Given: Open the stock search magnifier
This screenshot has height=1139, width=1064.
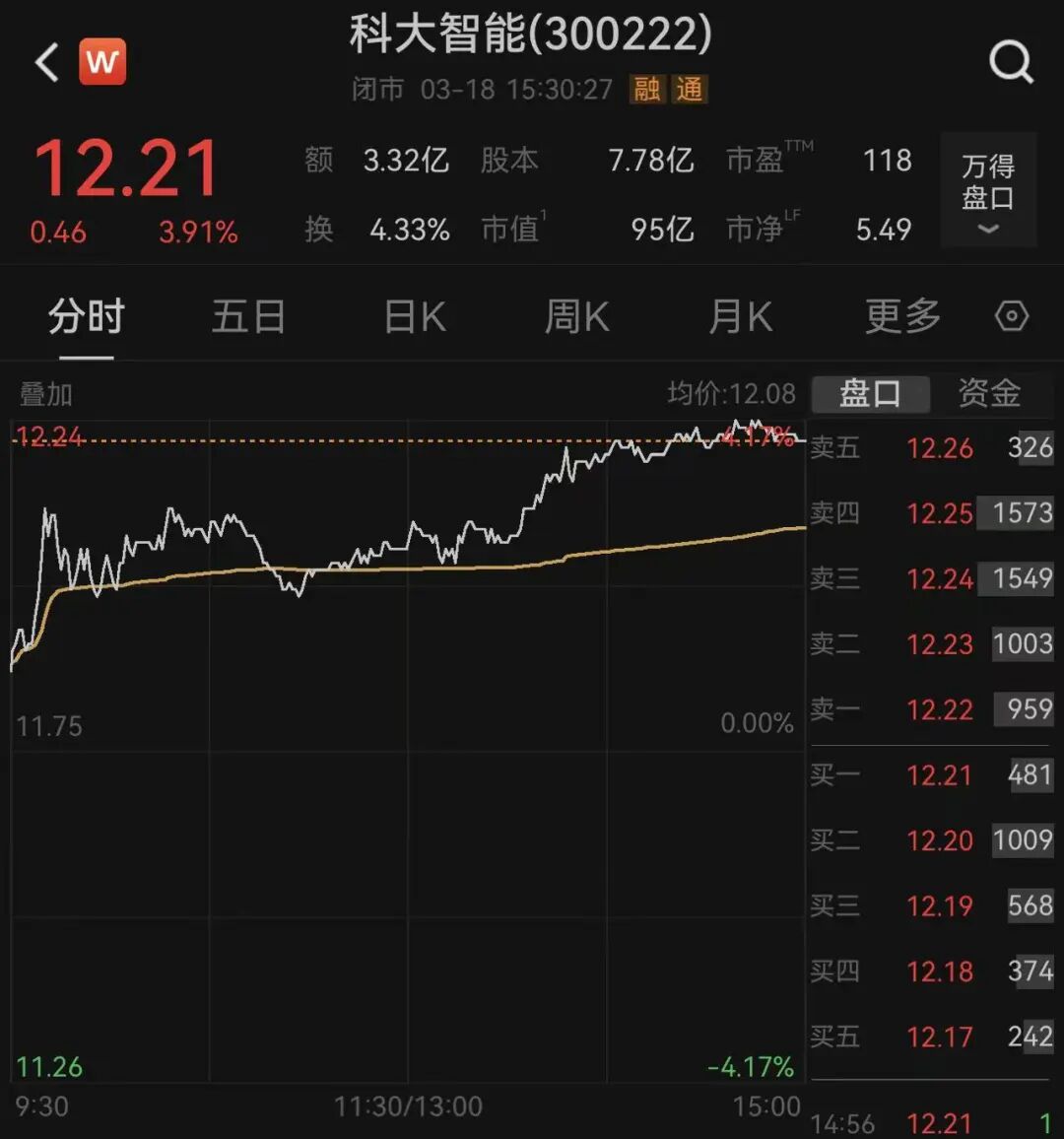Looking at the screenshot, I should pos(1011,63).
